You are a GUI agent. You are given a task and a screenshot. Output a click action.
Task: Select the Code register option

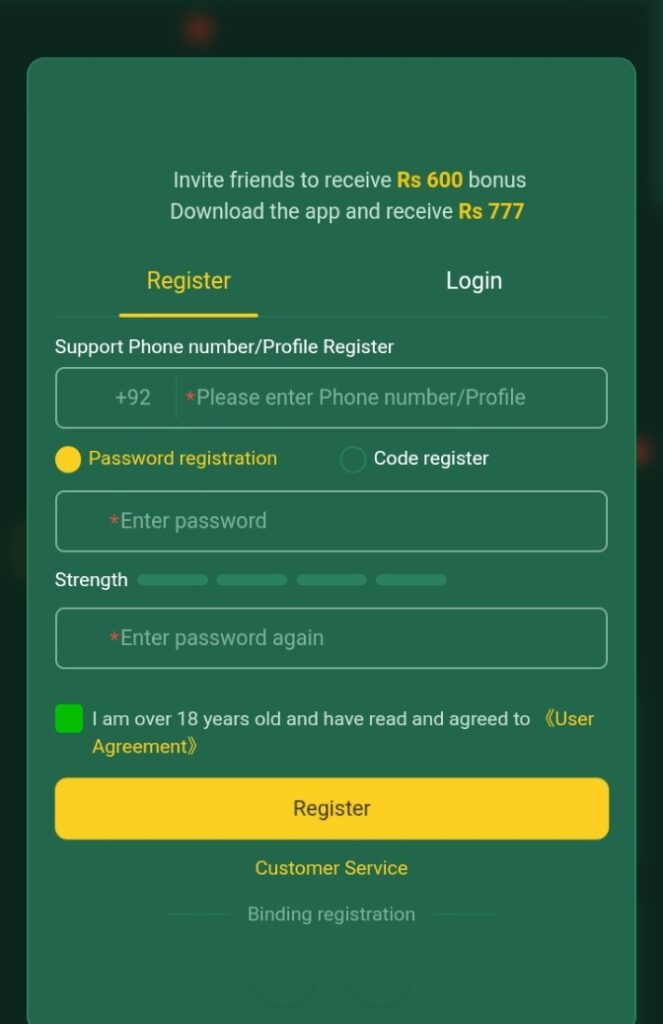(x=353, y=459)
